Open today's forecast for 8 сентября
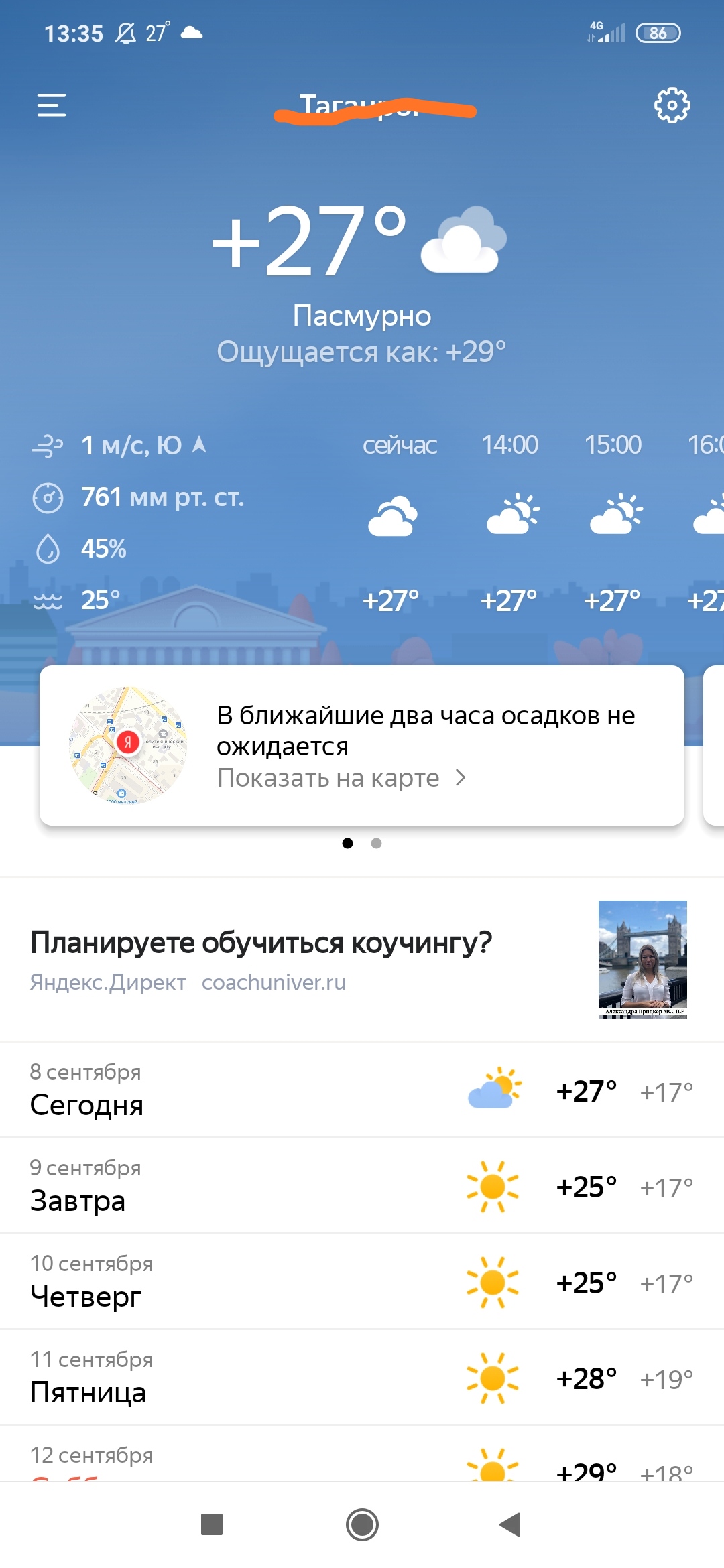The width and height of the screenshot is (724, 1568). pyautogui.click(x=362, y=1090)
